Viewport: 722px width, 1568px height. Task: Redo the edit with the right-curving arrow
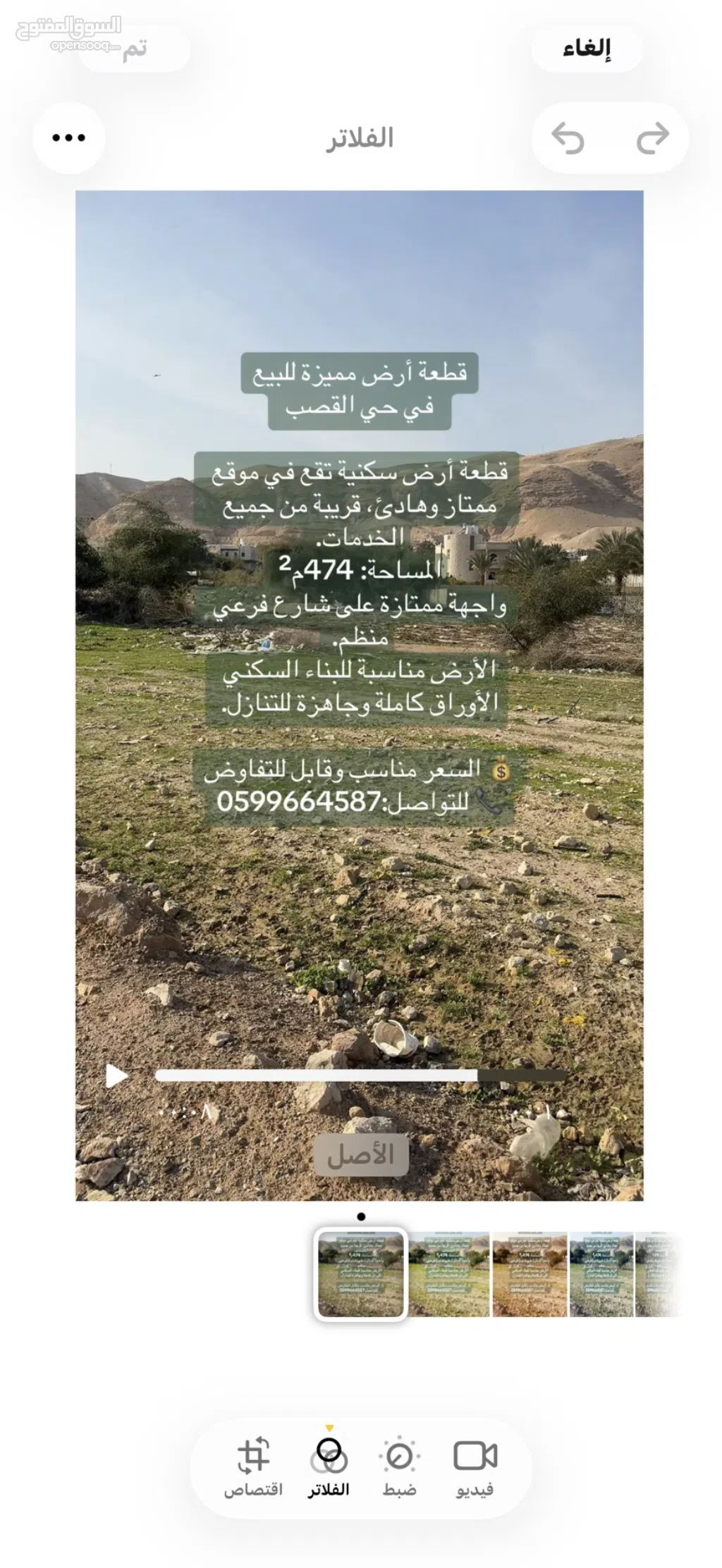click(652, 138)
